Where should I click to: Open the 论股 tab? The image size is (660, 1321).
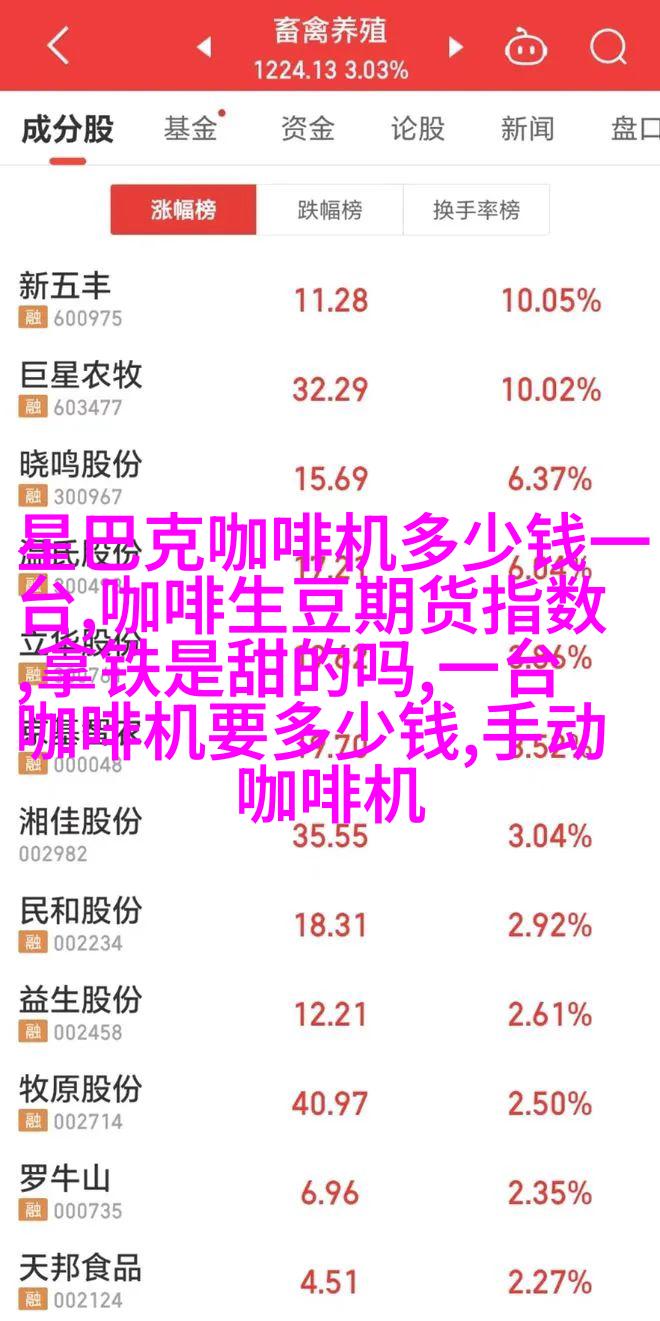(417, 128)
